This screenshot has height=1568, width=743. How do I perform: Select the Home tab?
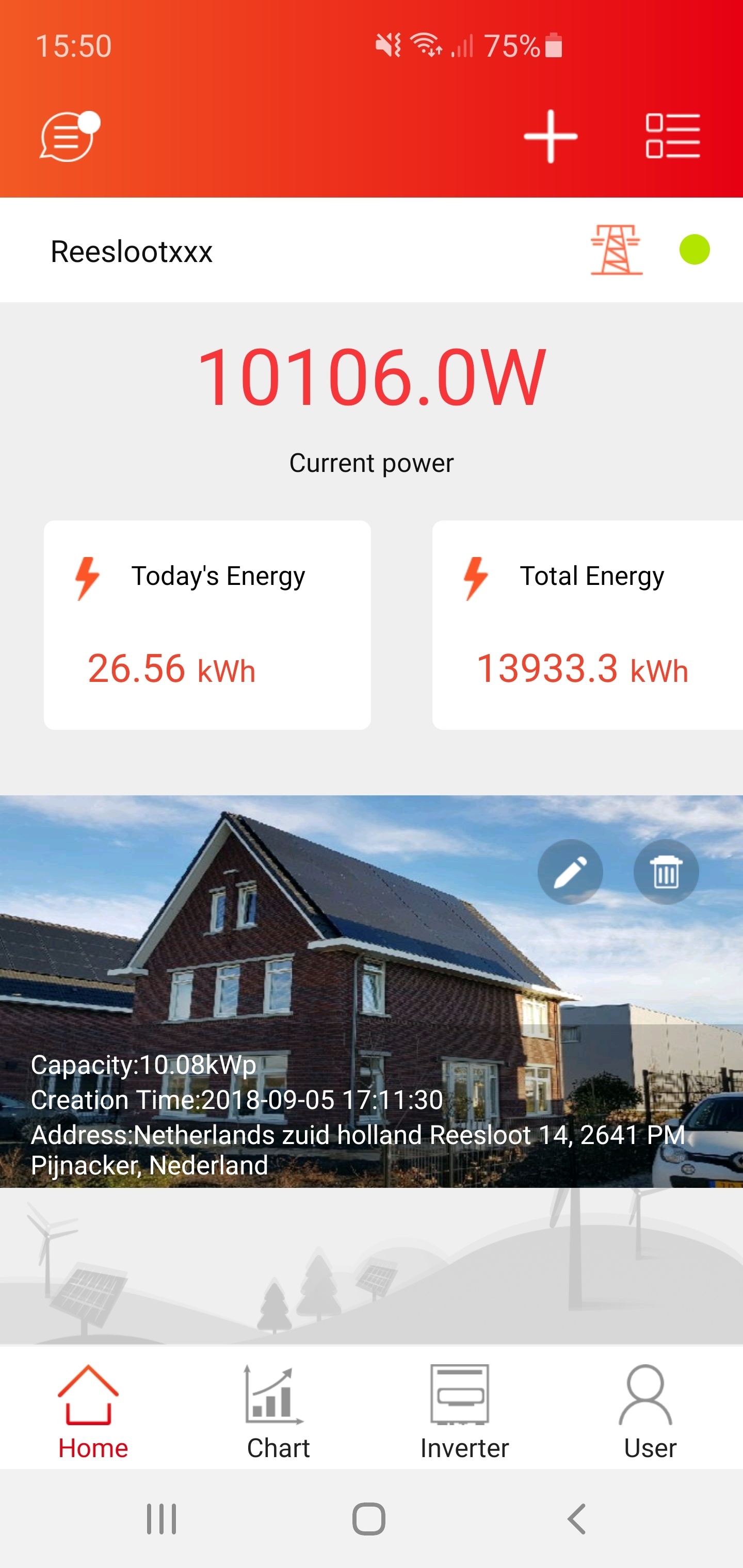tap(92, 1411)
